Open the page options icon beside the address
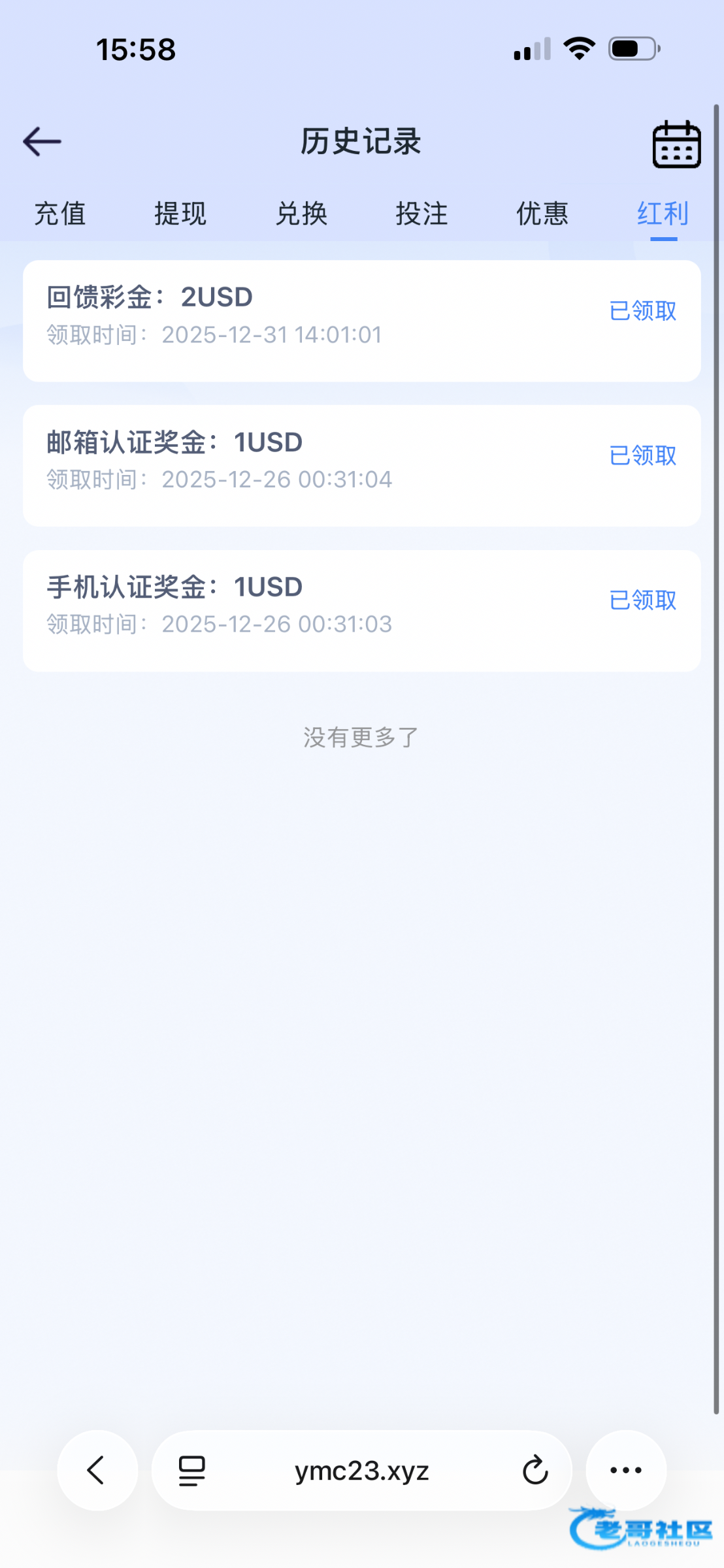Screen dimensions: 724x1568 (x=192, y=1471)
